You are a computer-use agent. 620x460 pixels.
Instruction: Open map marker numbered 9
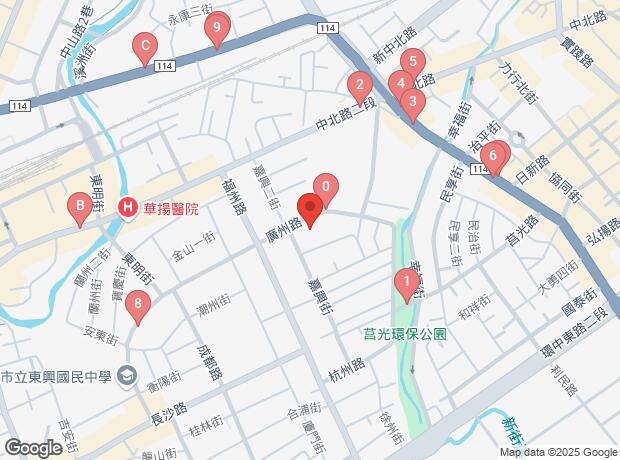pyautogui.click(x=217, y=27)
